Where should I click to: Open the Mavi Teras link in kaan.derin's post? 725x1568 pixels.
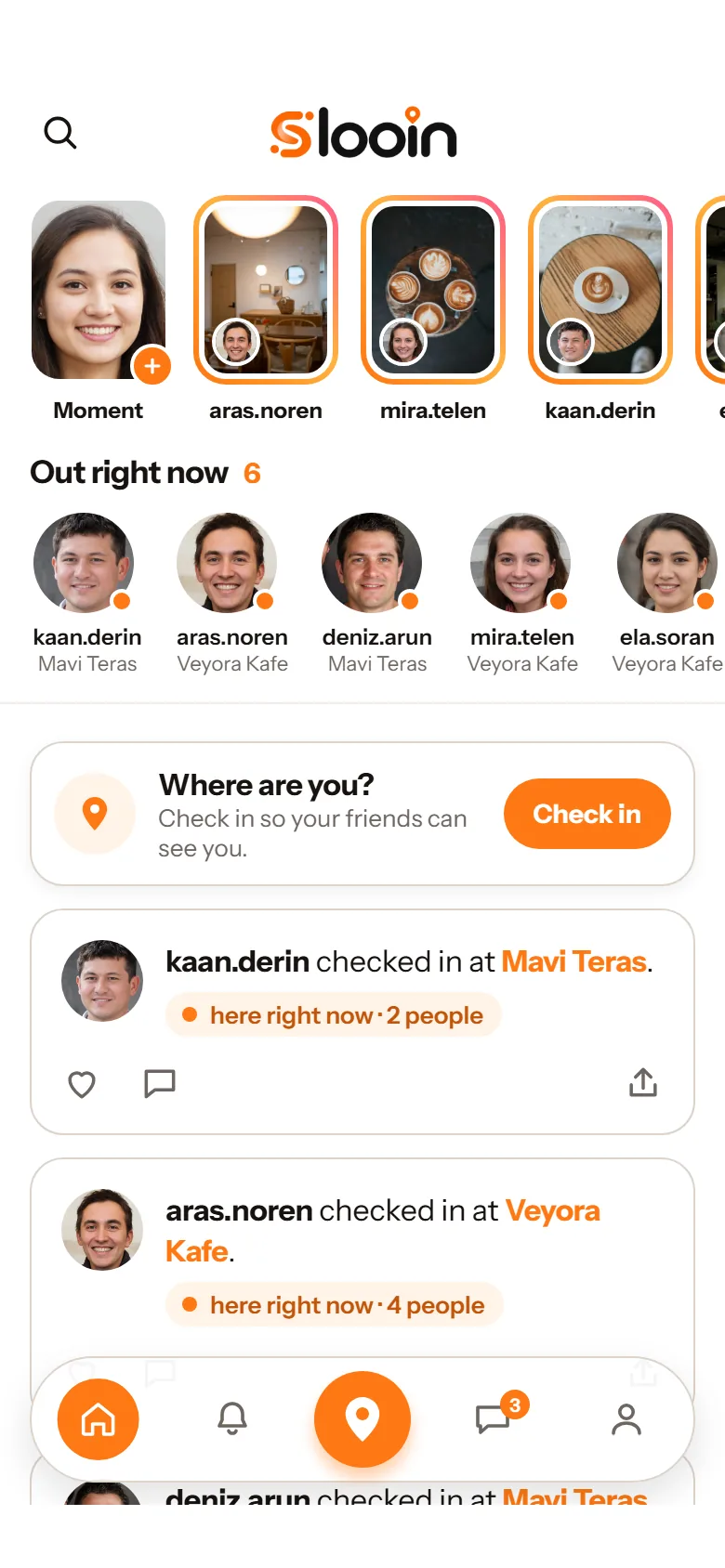click(573, 961)
